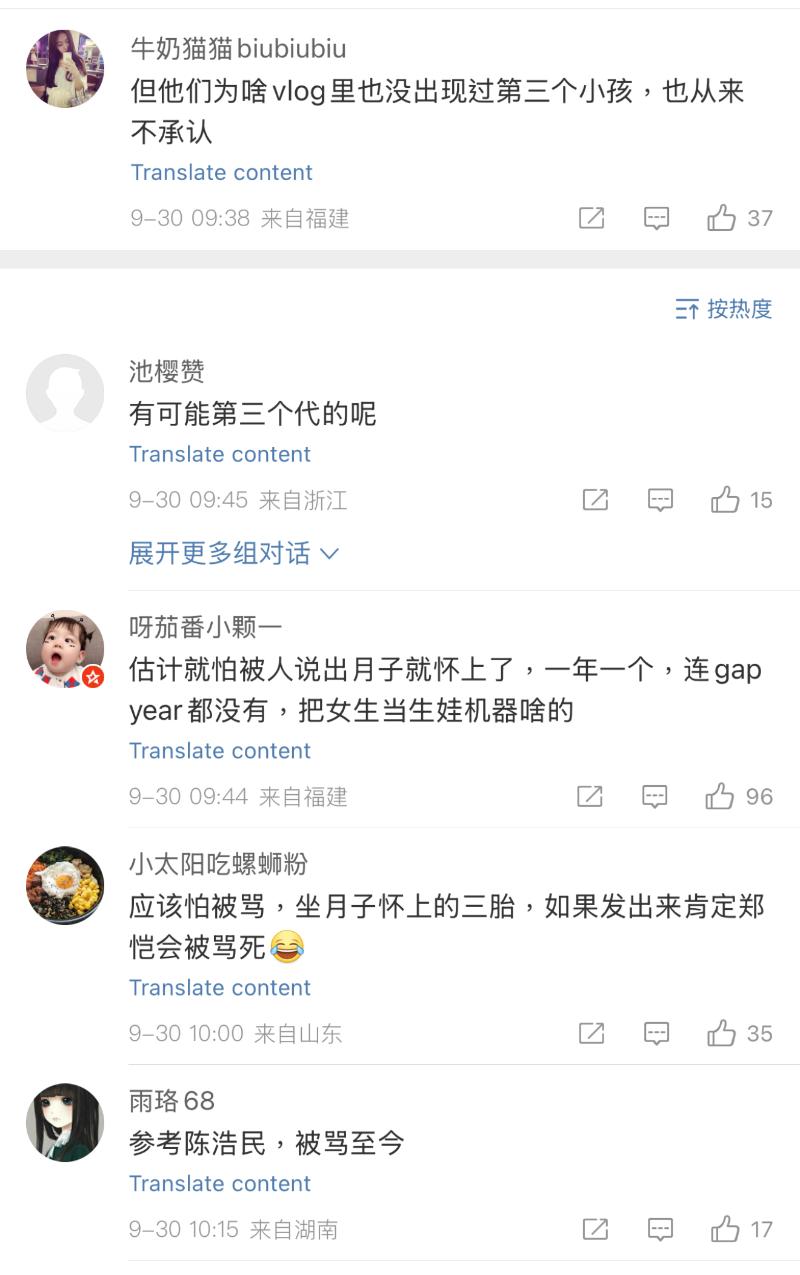Repost 池樱赞's comment
The height and width of the screenshot is (1275, 800).
pos(595,500)
